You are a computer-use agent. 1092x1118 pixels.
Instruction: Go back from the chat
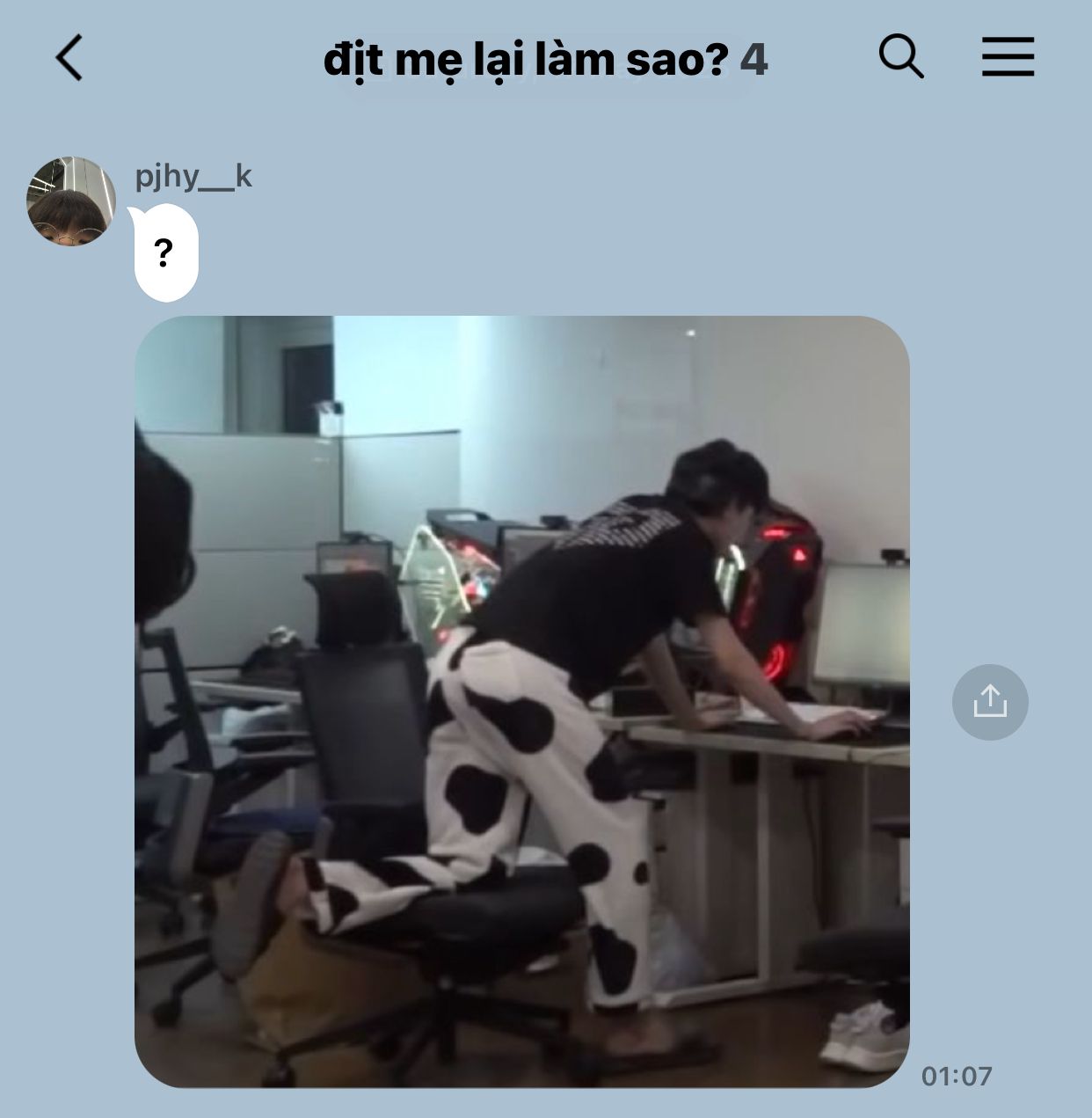pyautogui.click(x=69, y=58)
